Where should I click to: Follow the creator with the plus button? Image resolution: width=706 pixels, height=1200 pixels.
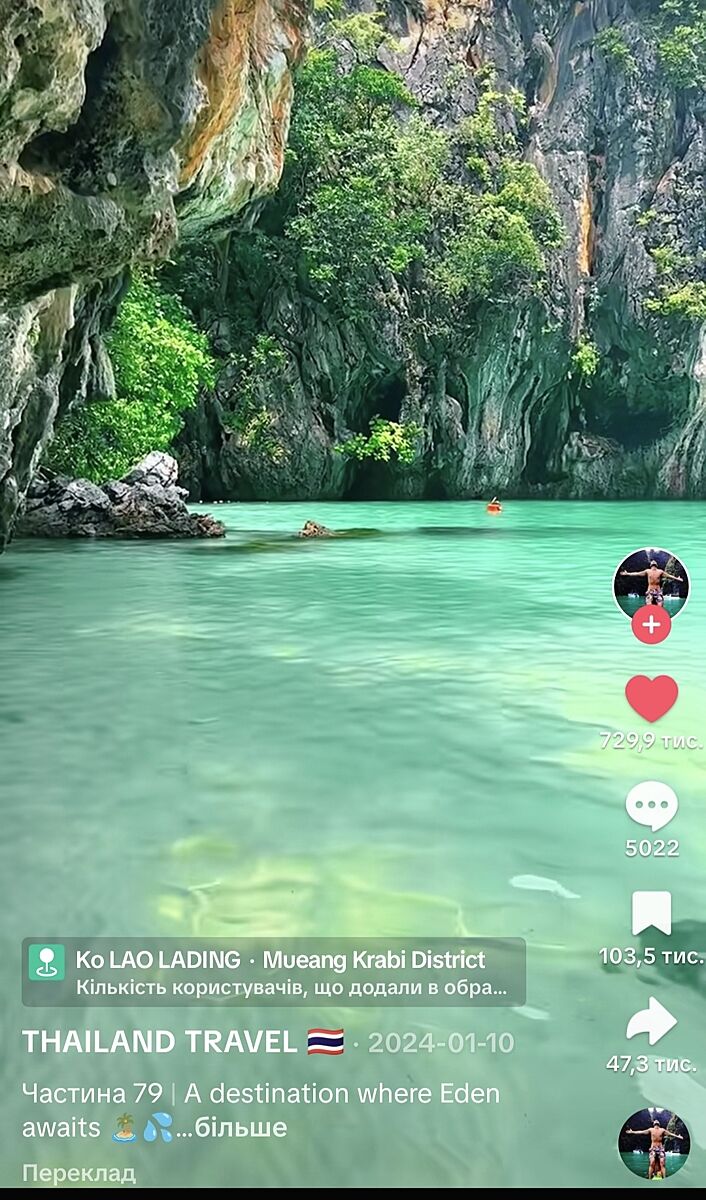[651, 626]
